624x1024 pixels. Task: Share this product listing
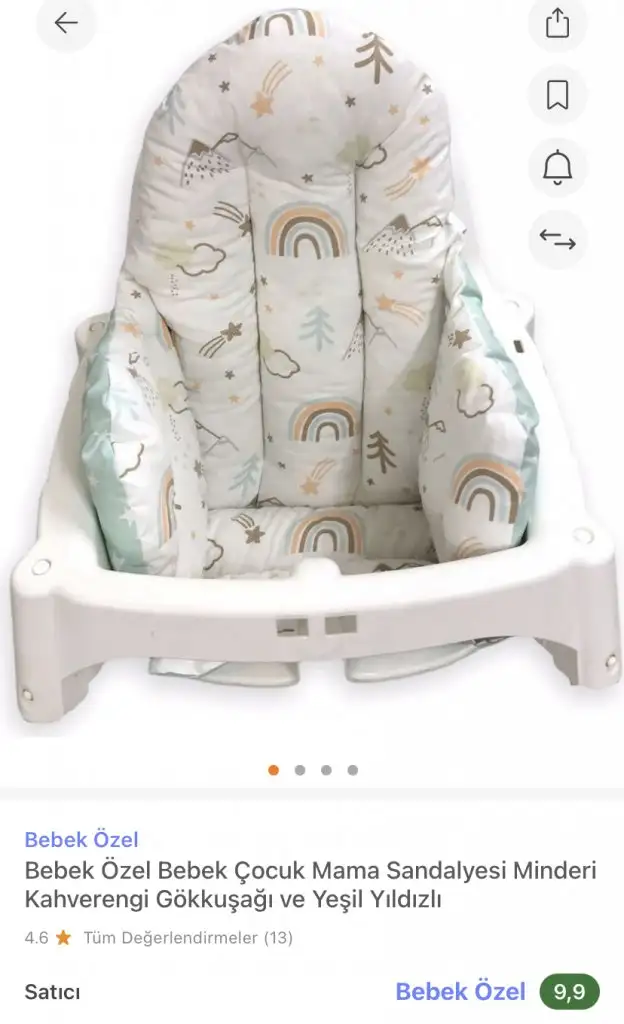pyautogui.click(x=557, y=23)
